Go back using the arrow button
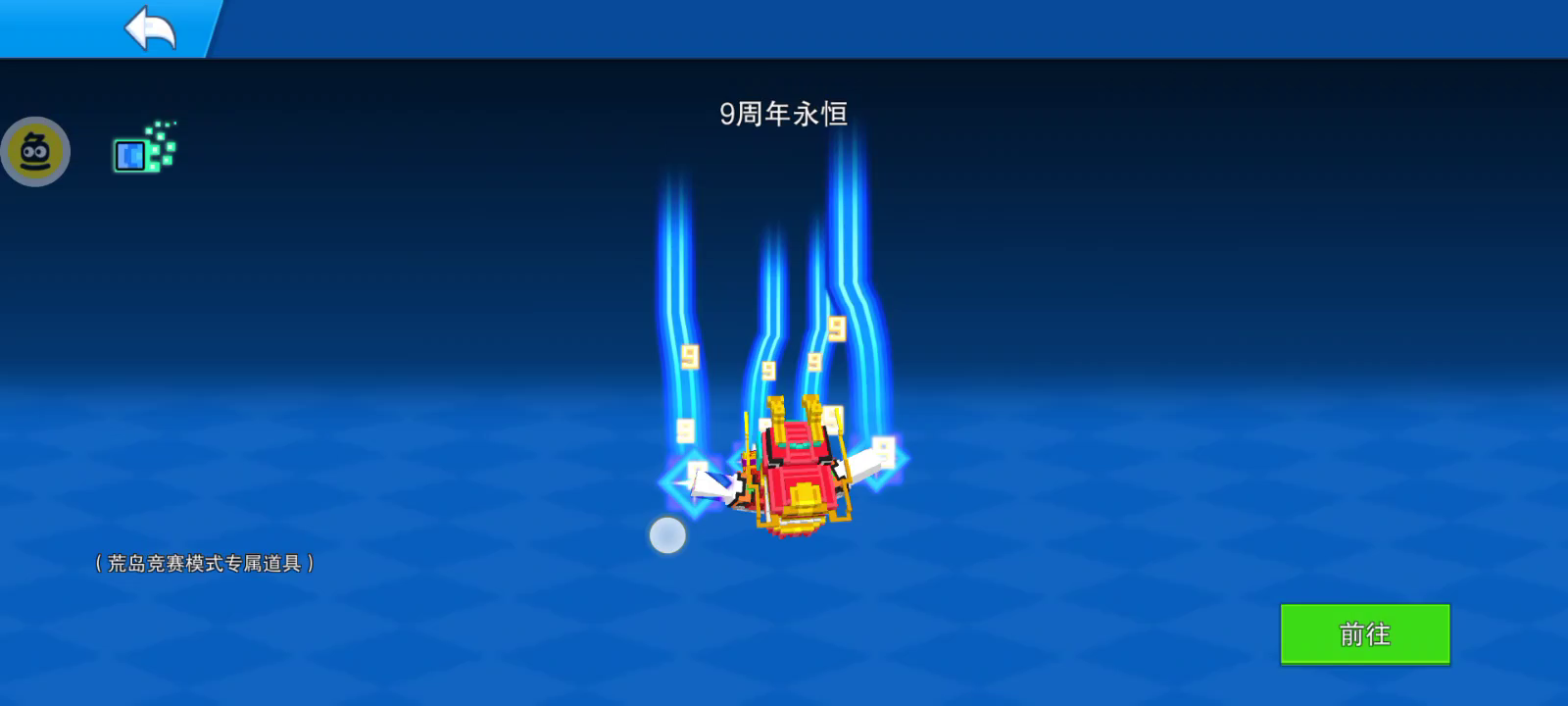The image size is (1568, 706). pyautogui.click(x=149, y=27)
